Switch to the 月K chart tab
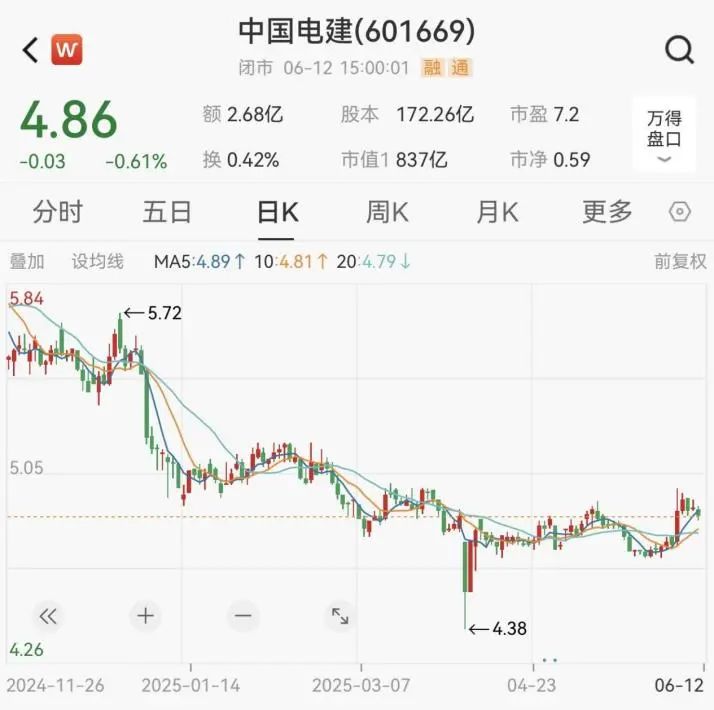Image resolution: width=714 pixels, height=710 pixels. coord(497,212)
